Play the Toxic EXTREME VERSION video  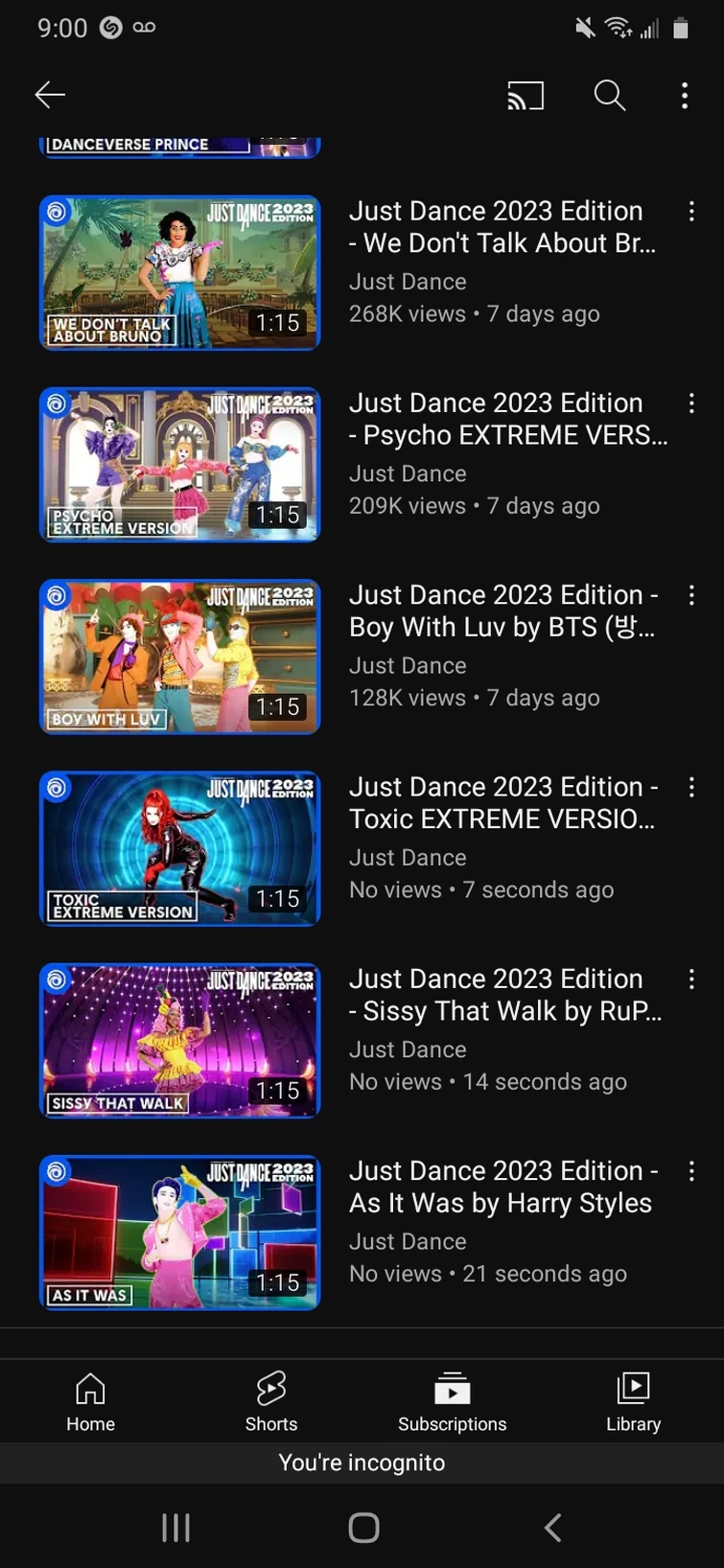coord(179,848)
